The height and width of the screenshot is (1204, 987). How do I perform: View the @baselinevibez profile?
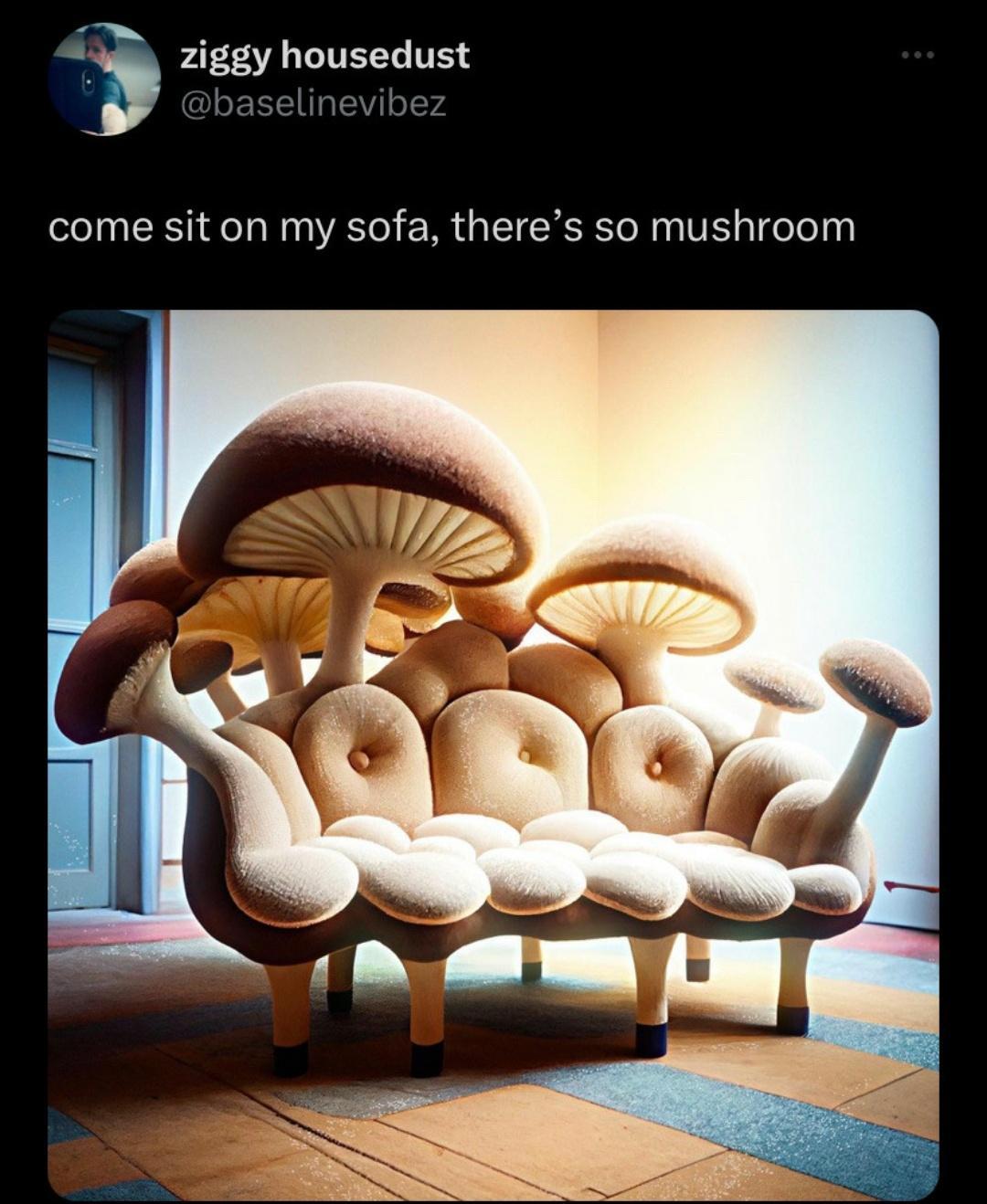point(313,104)
